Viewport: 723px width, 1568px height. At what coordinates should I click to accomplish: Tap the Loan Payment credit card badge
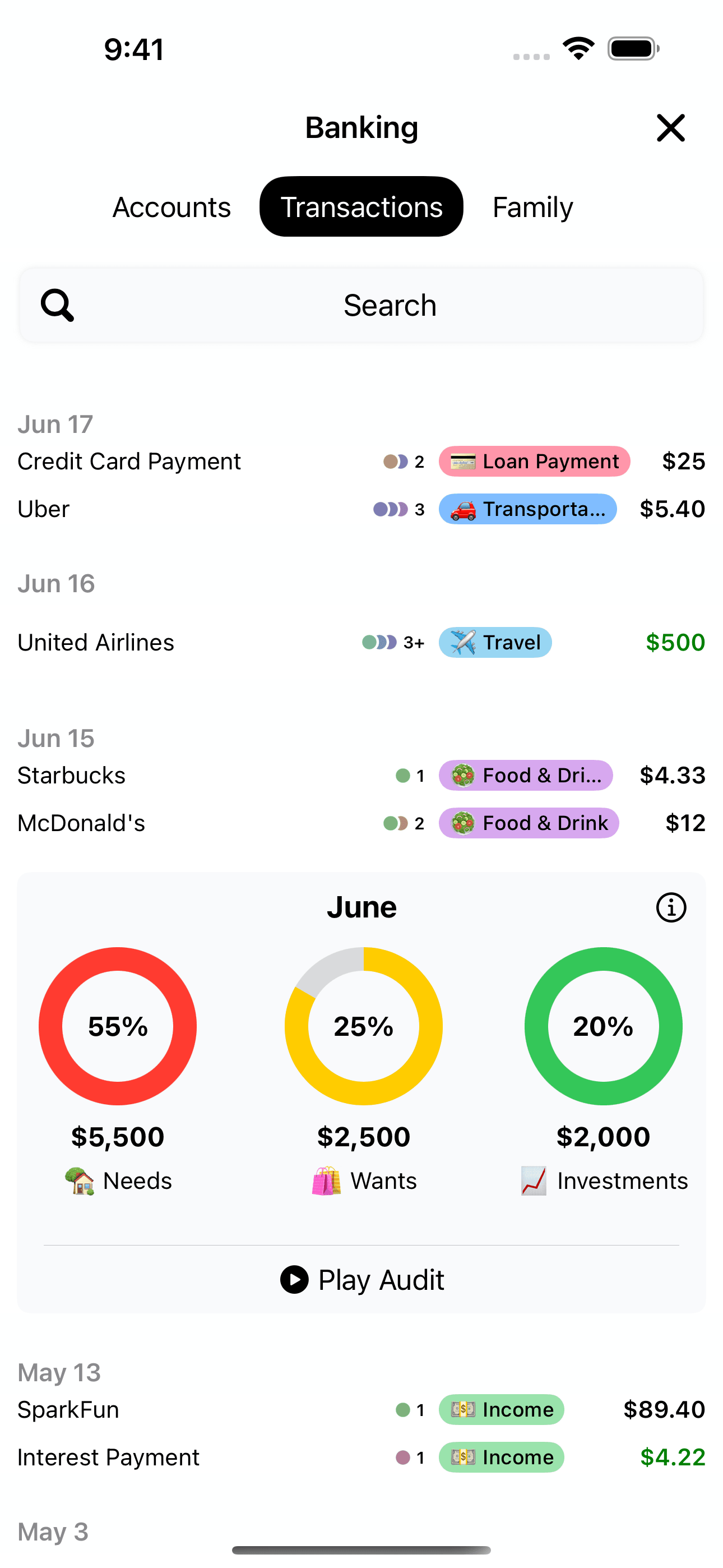[x=534, y=462]
